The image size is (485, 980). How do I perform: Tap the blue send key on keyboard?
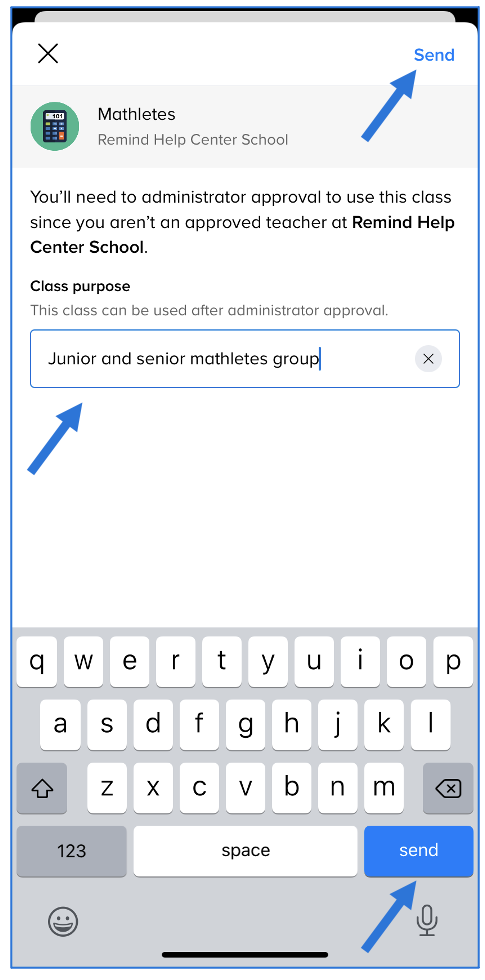(x=418, y=851)
